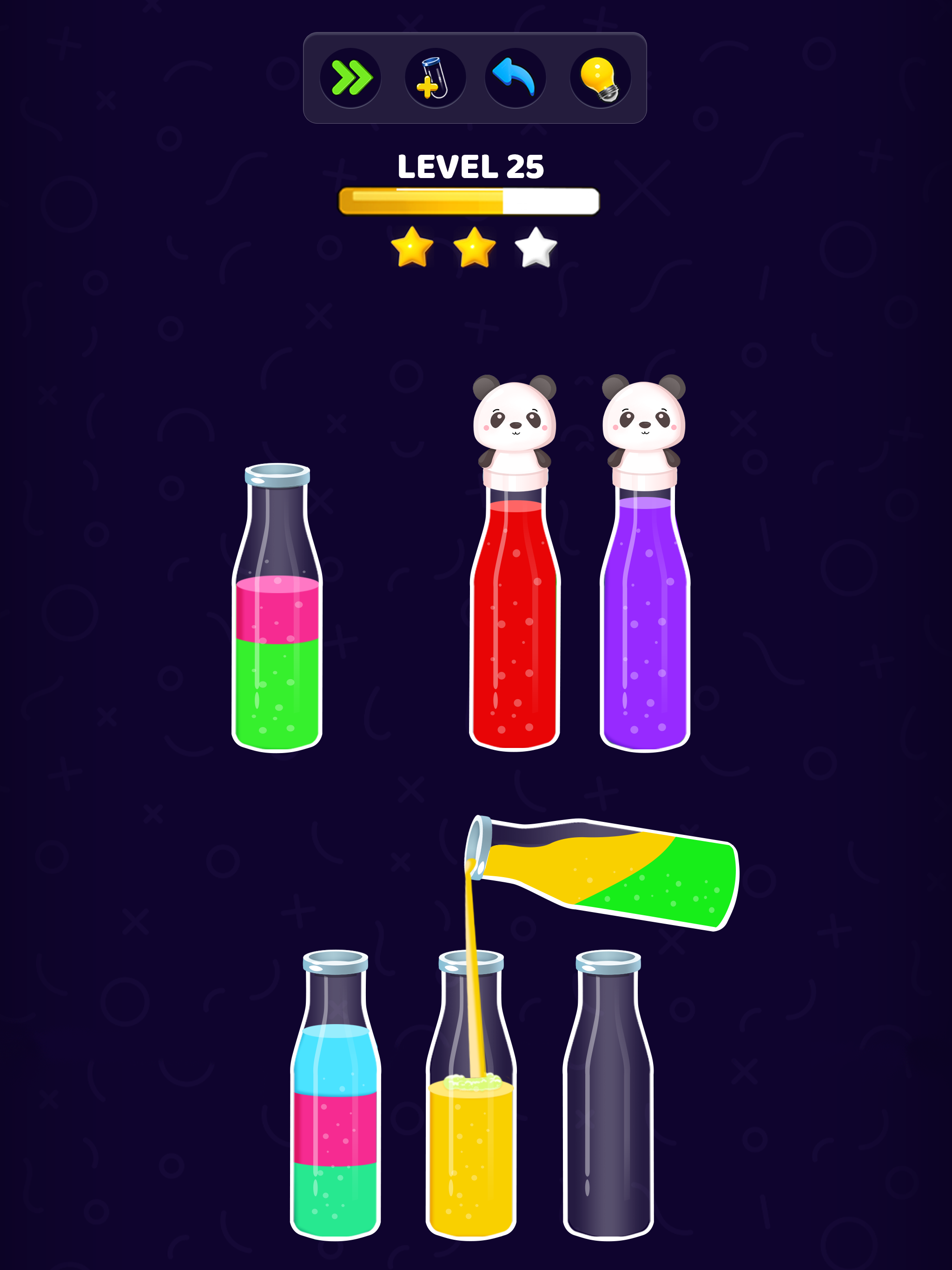Add an extra empty tube
The image size is (952, 1270).
coord(435,78)
